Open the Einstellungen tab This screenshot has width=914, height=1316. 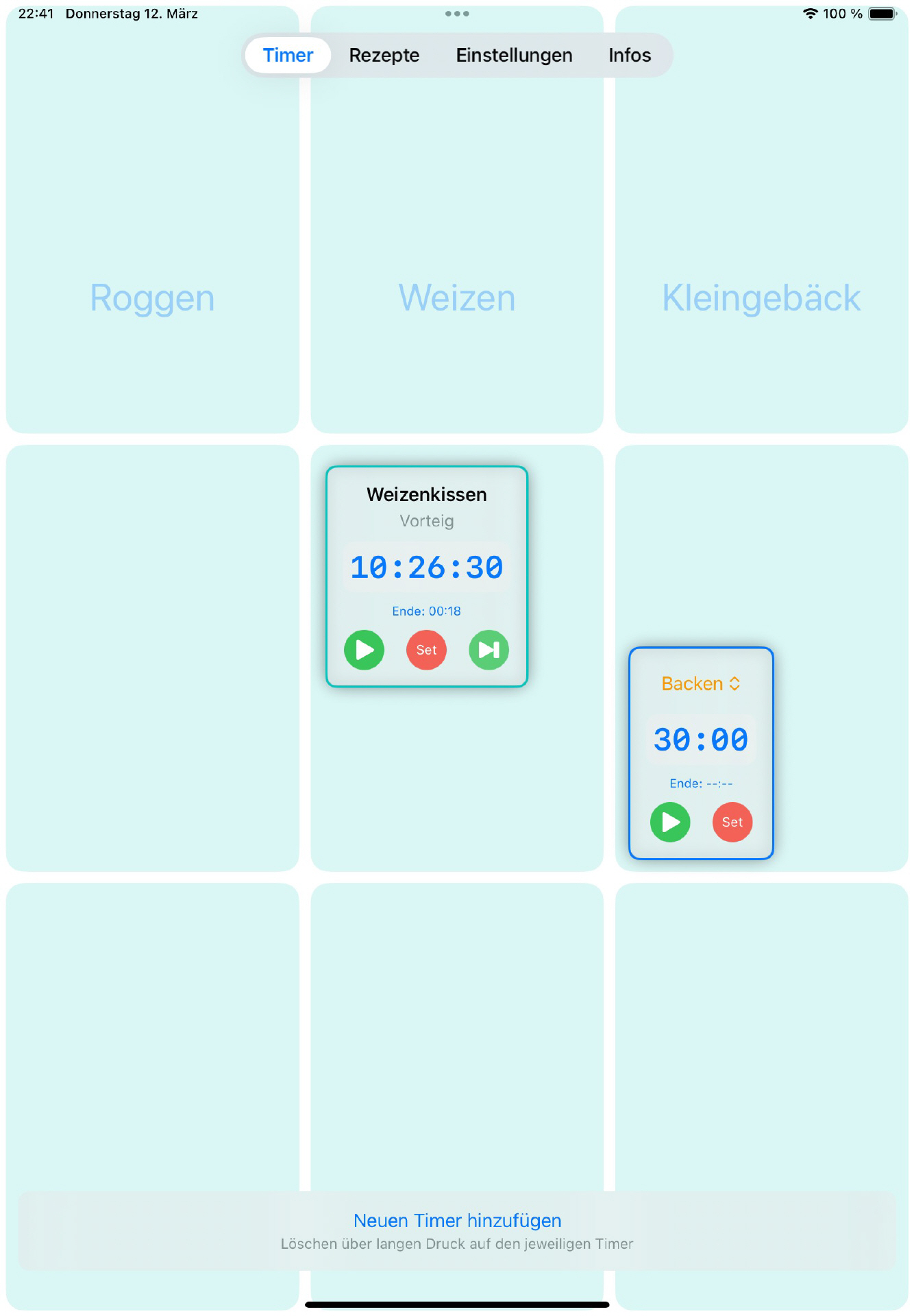point(514,55)
